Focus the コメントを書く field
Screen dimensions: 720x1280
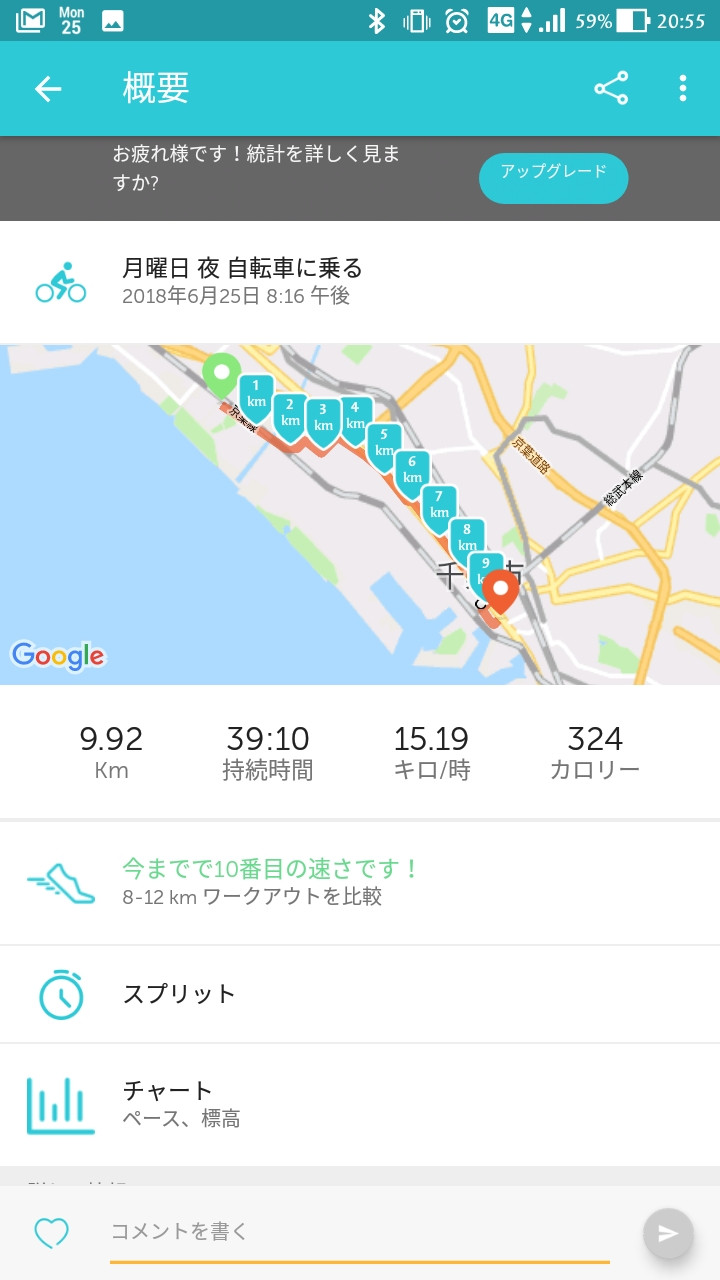pyautogui.click(x=360, y=1232)
